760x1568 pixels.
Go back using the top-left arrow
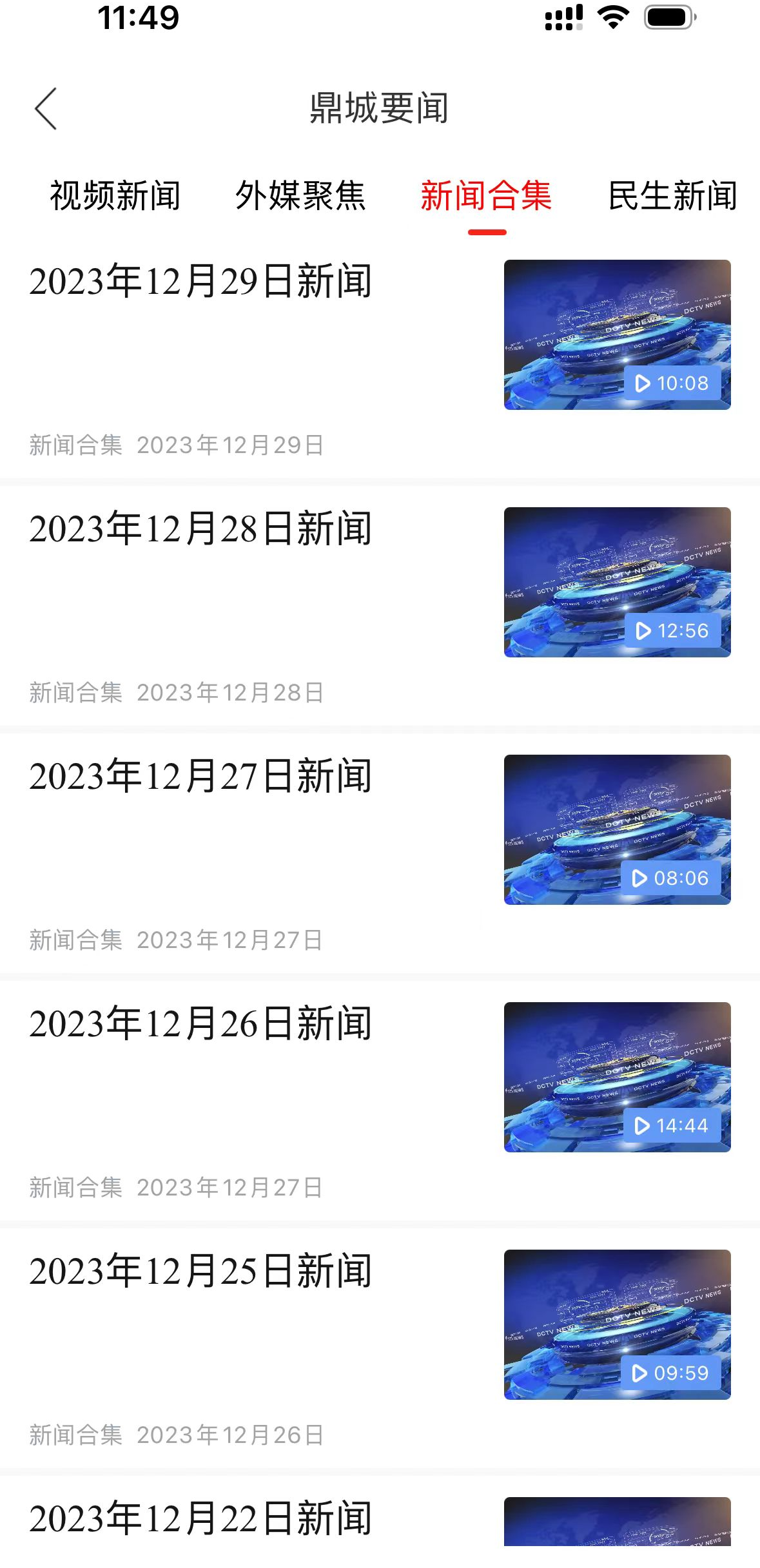click(46, 108)
